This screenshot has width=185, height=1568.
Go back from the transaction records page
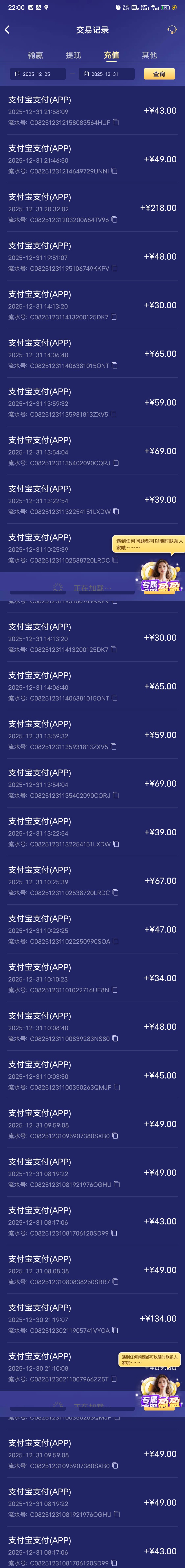[x=7, y=30]
